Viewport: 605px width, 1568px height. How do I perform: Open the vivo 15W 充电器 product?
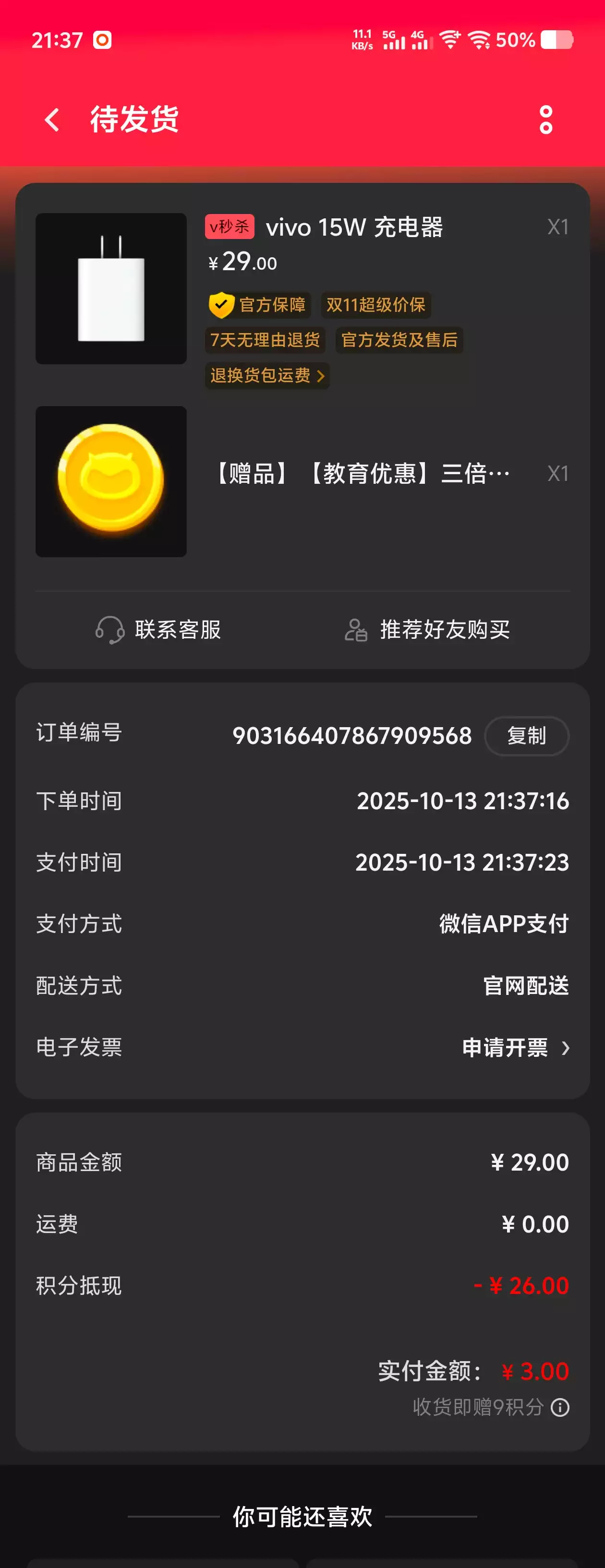click(x=353, y=227)
